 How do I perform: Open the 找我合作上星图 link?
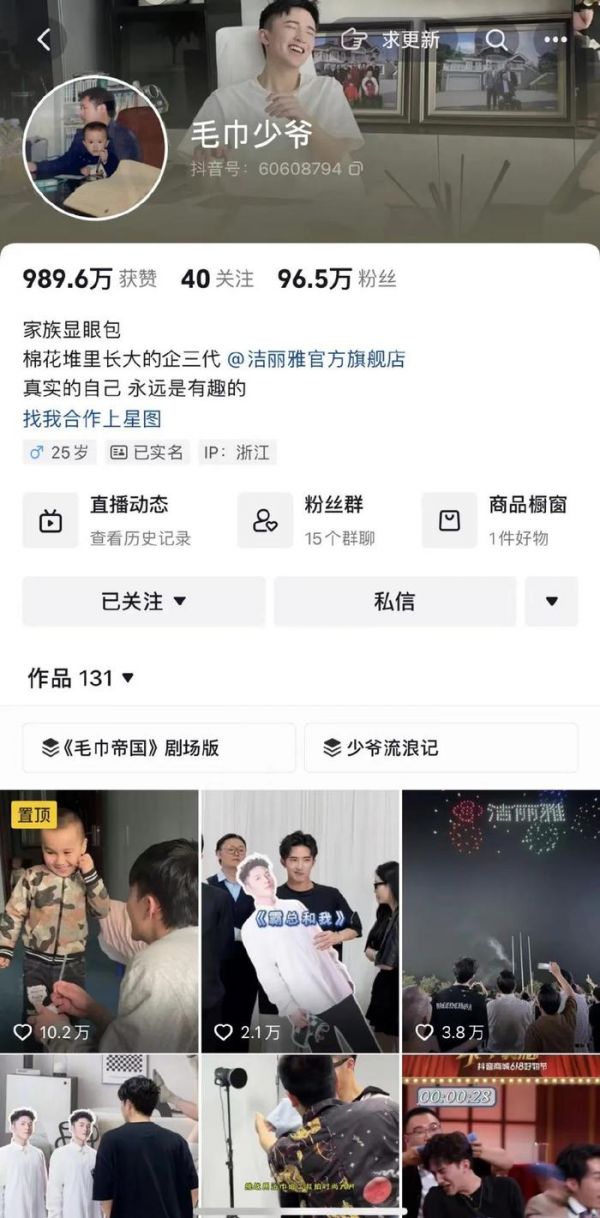click(92, 419)
